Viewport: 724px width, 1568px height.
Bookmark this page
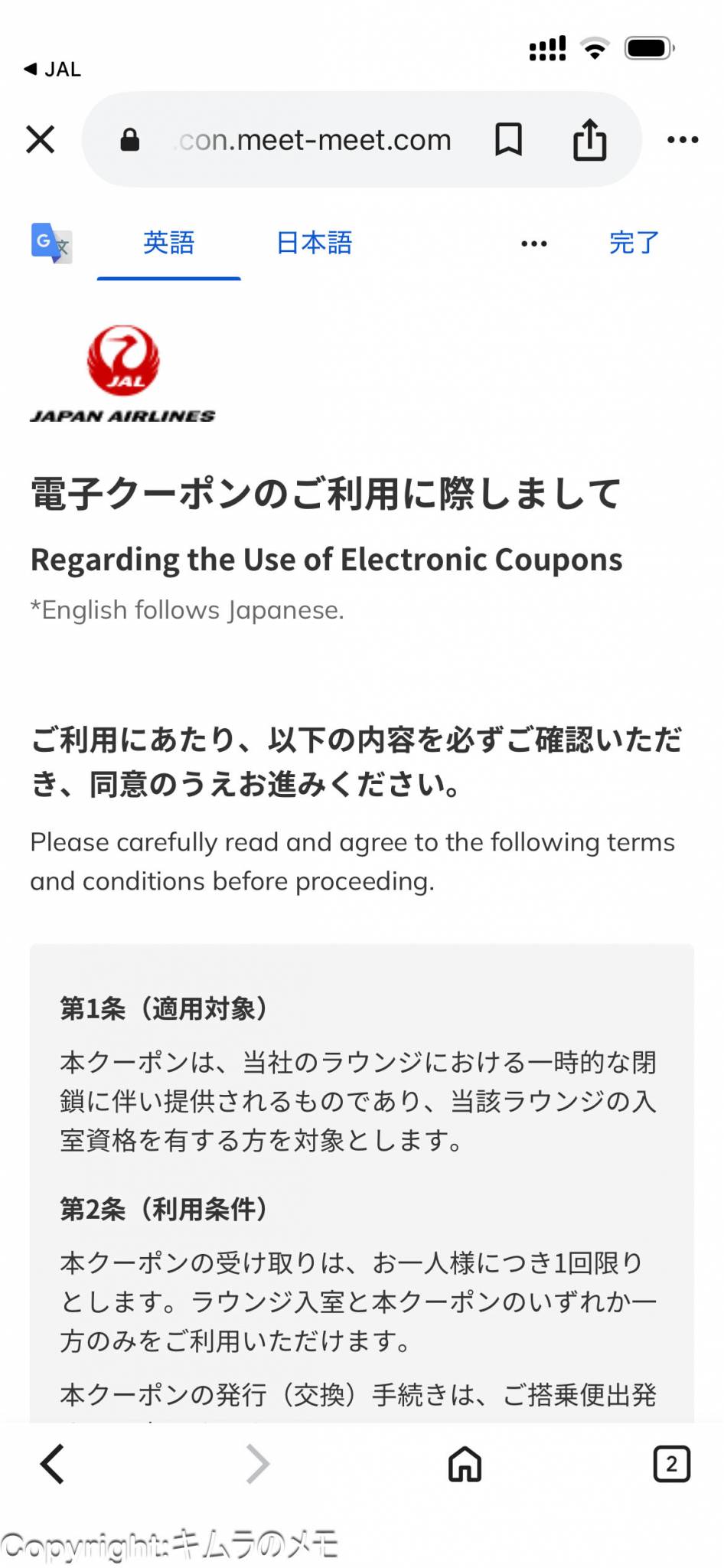click(x=508, y=140)
